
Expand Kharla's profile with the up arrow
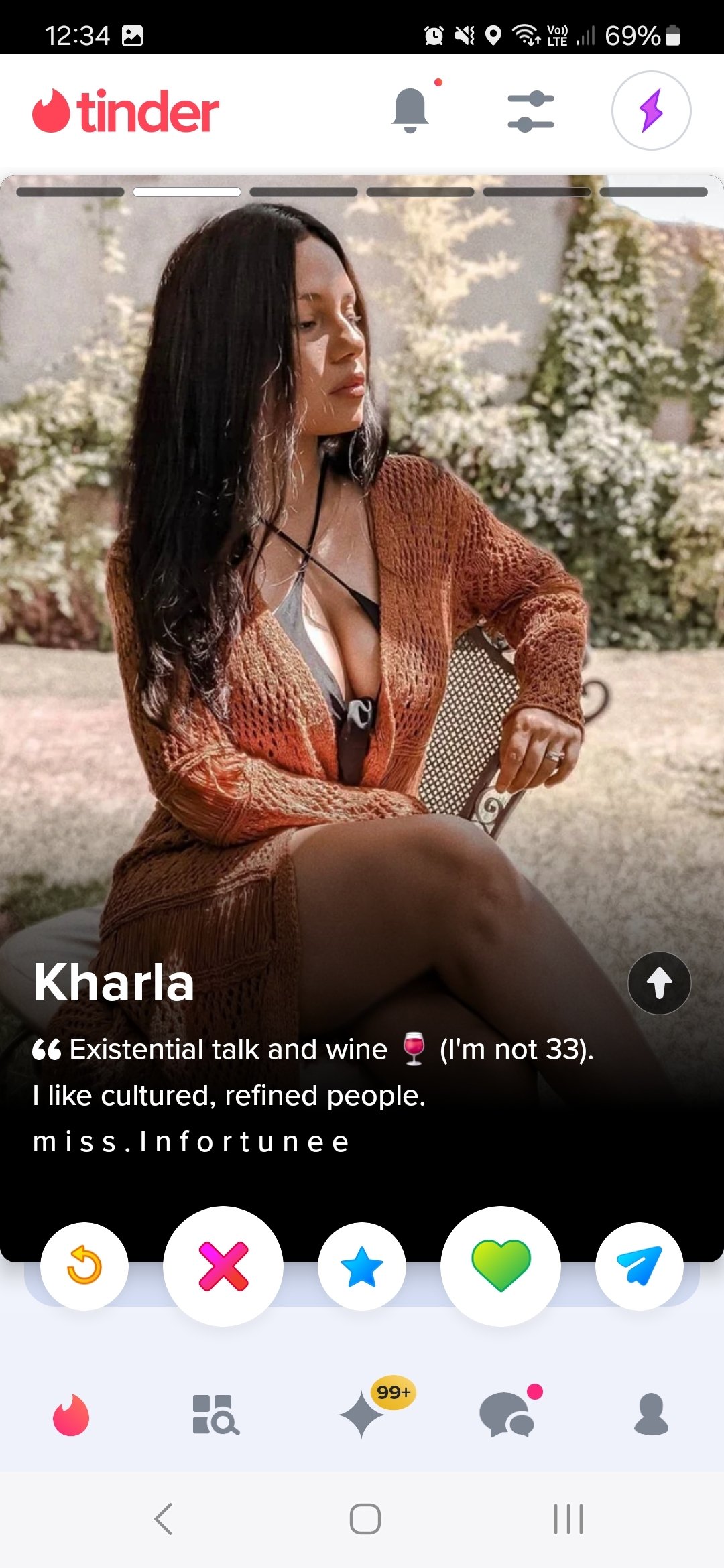(659, 983)
